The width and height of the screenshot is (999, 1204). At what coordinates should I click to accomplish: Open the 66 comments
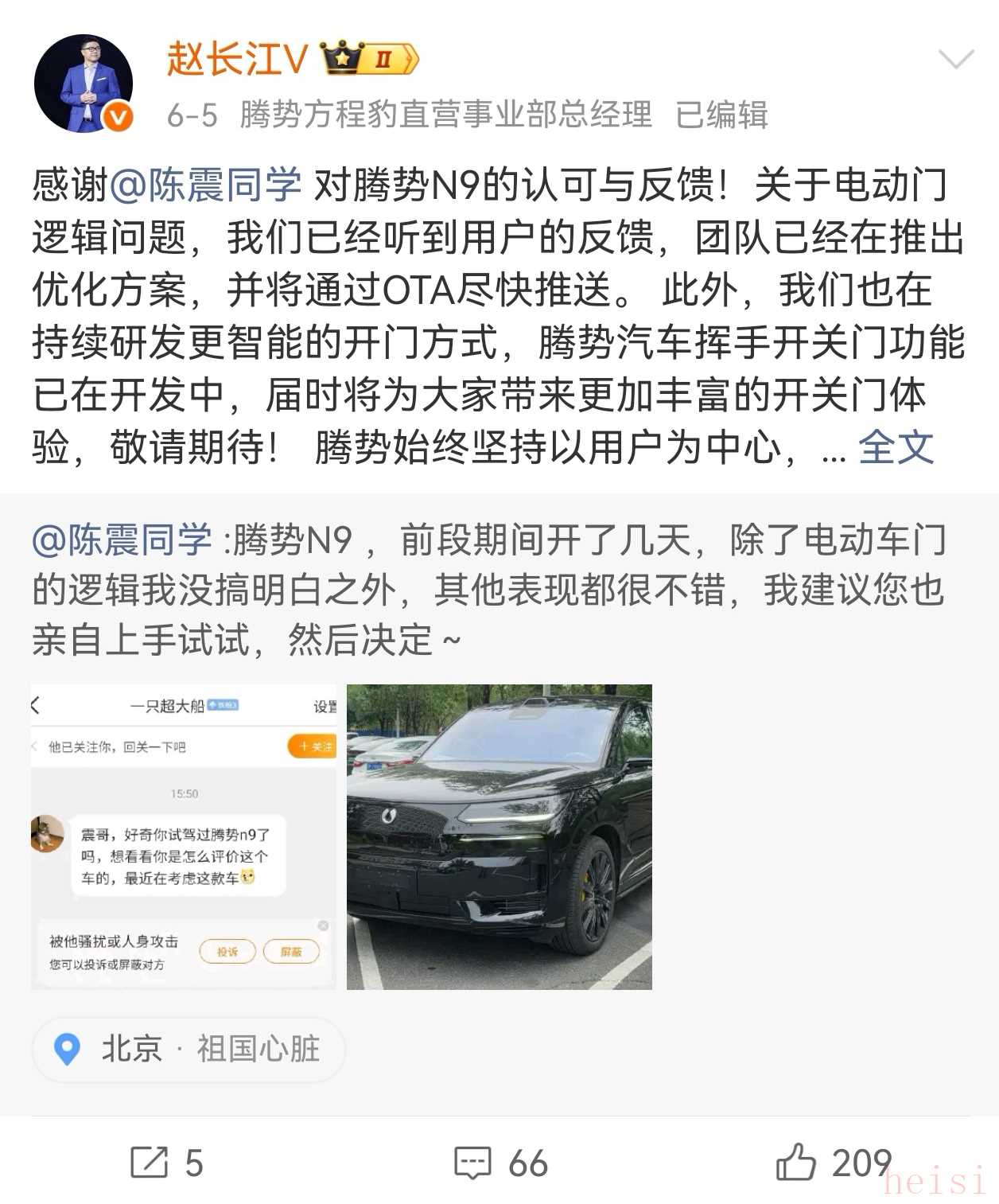point(500,1163)
